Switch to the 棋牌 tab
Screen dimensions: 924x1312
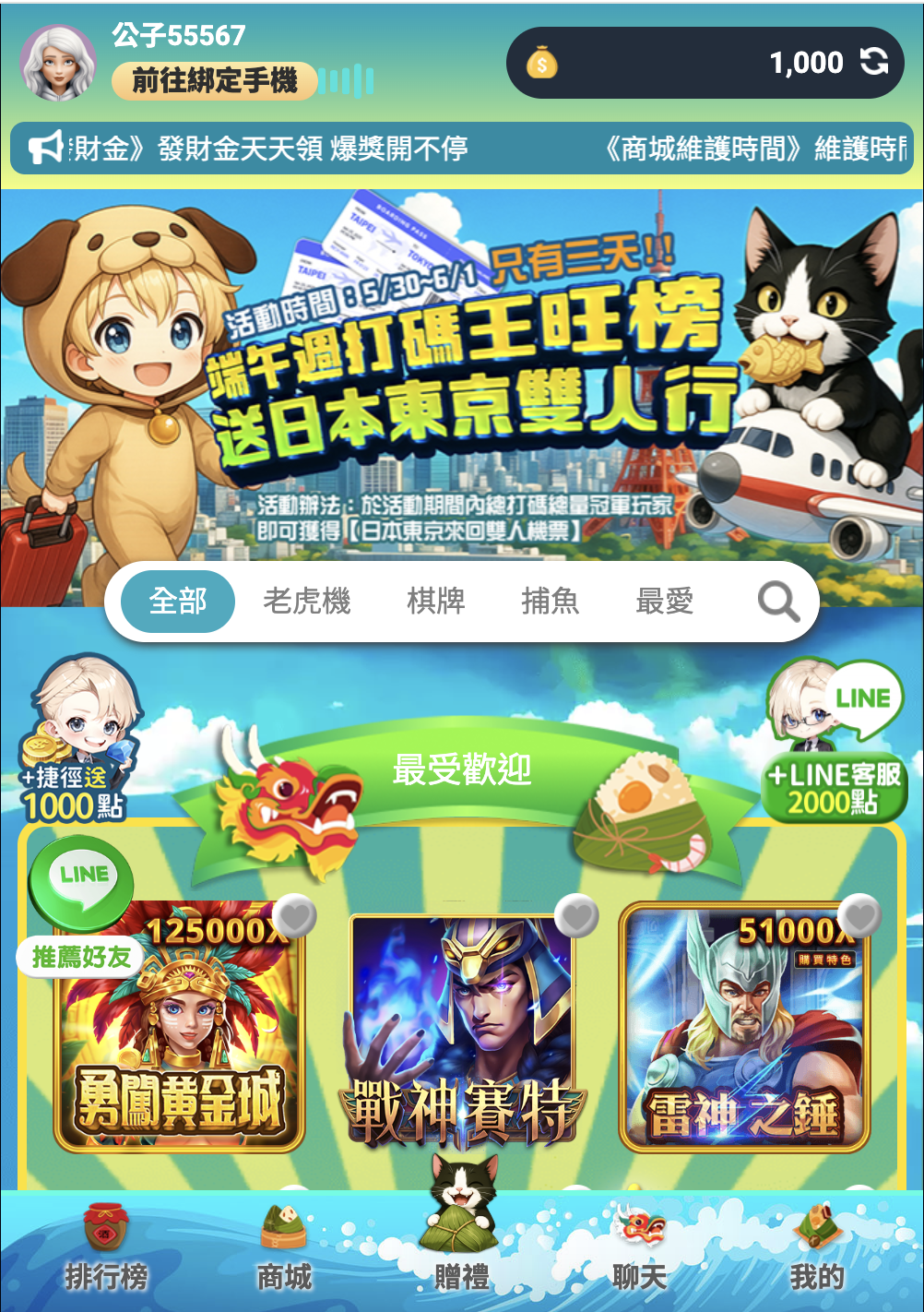tap(435, 602)
